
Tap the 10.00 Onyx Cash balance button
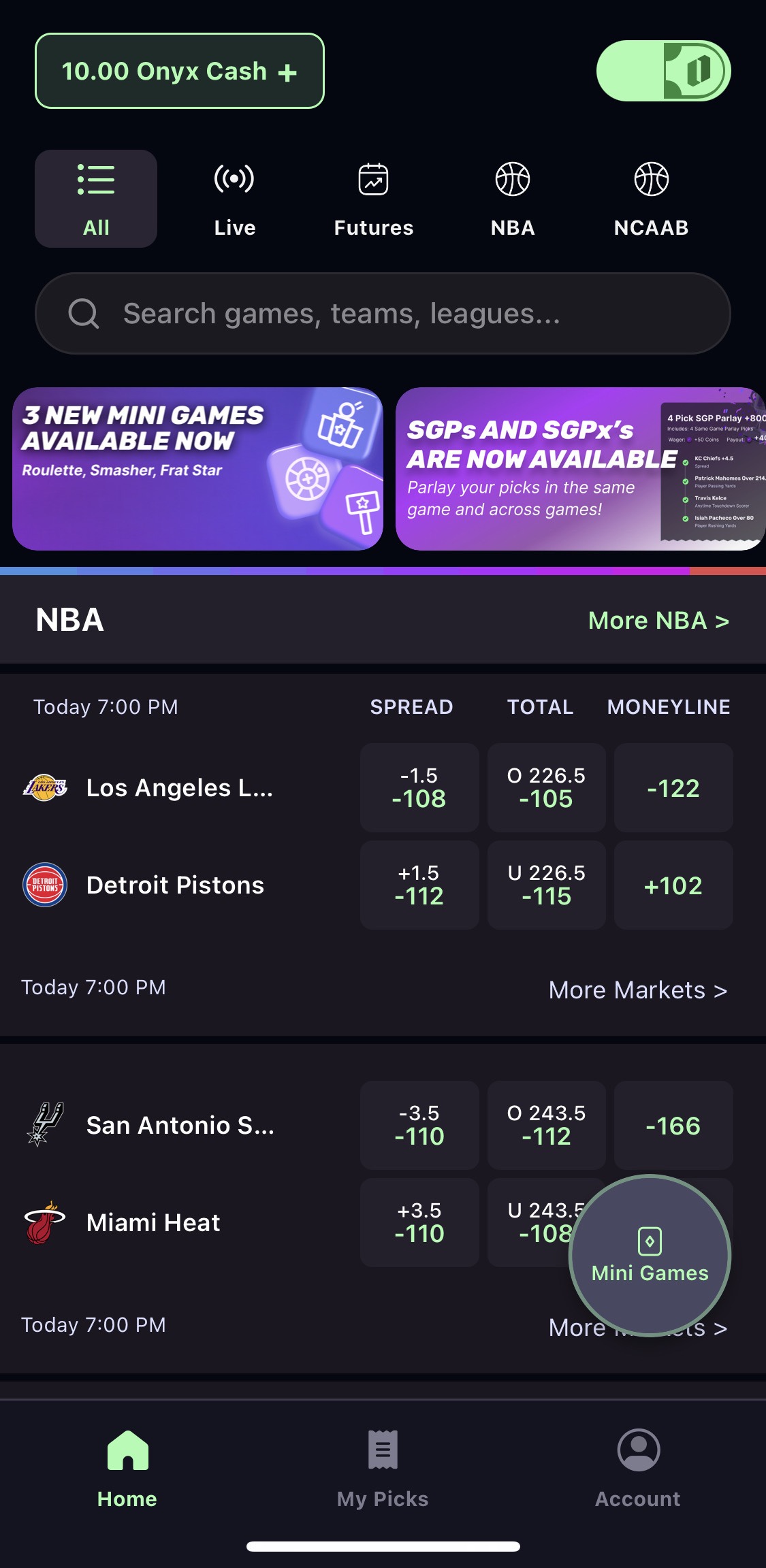coord(179,70)
